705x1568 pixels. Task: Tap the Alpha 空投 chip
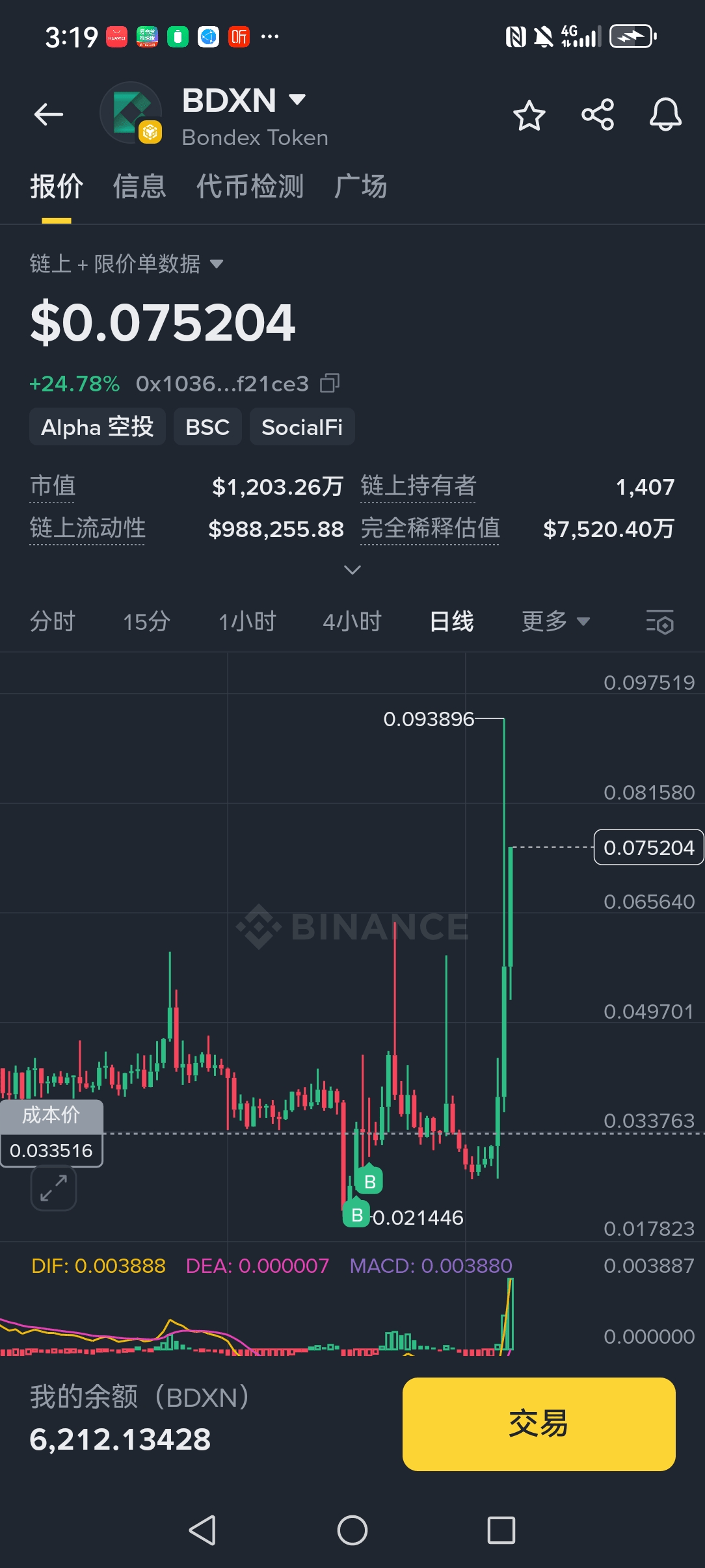[98, 427]
